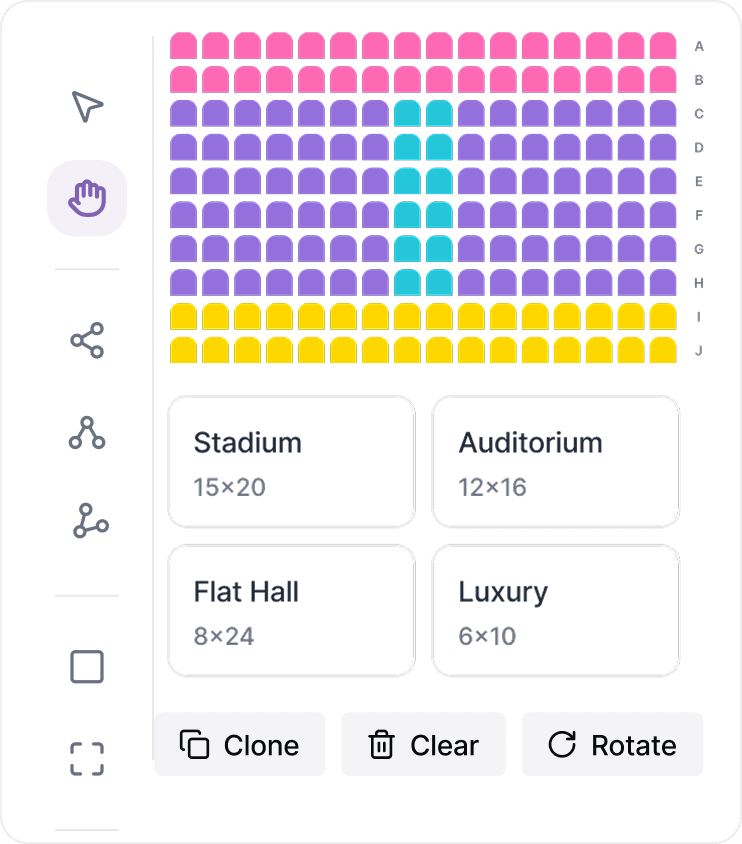This screenshot has width=742, height=844.
Task: Apply the Stadium 15×20 layout preset
Action: [x=291, y=461]
